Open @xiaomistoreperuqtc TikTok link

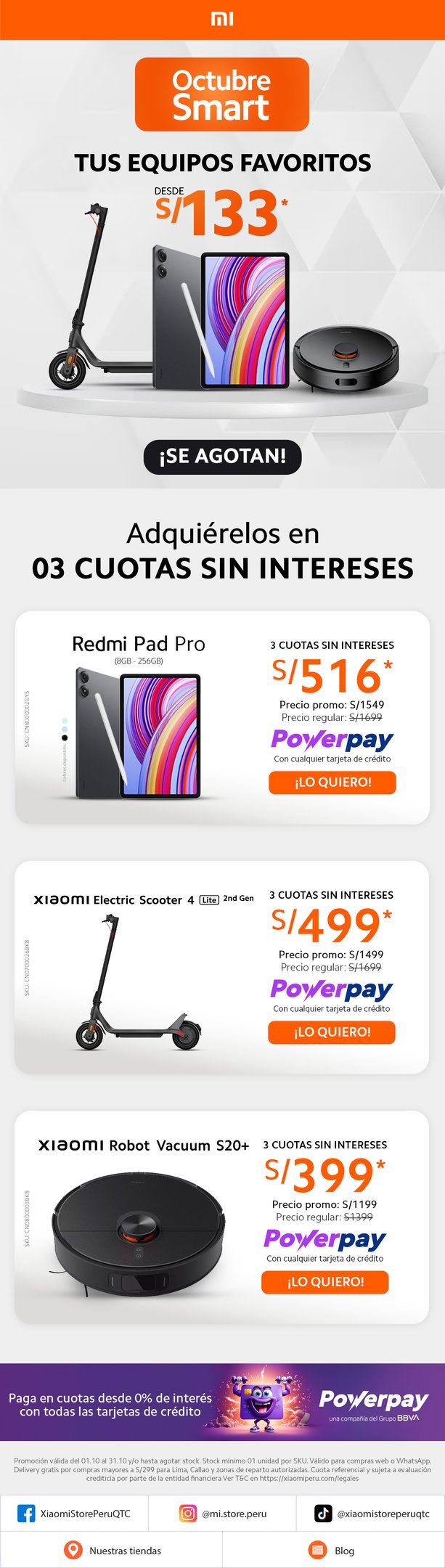click(371, 1514)
